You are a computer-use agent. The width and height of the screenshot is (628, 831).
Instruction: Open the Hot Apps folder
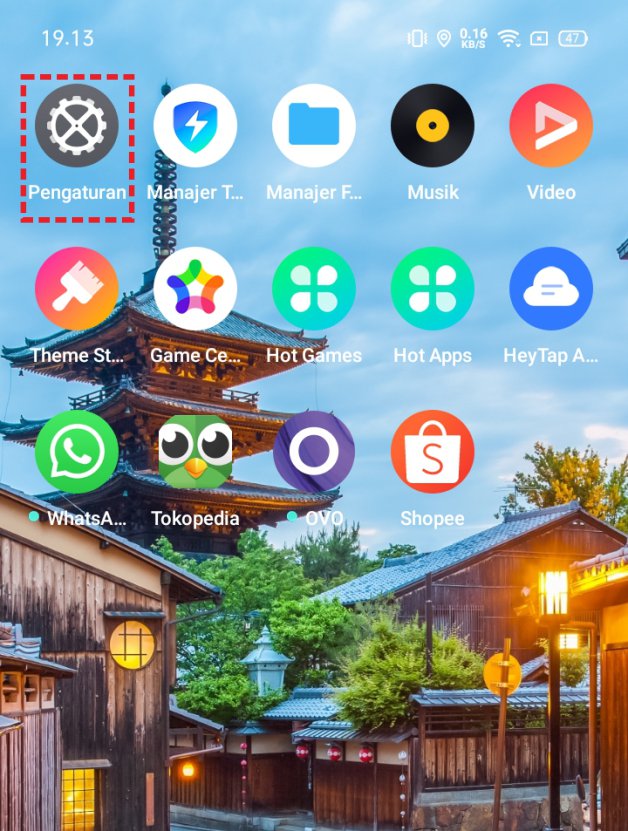click(432, 289)
